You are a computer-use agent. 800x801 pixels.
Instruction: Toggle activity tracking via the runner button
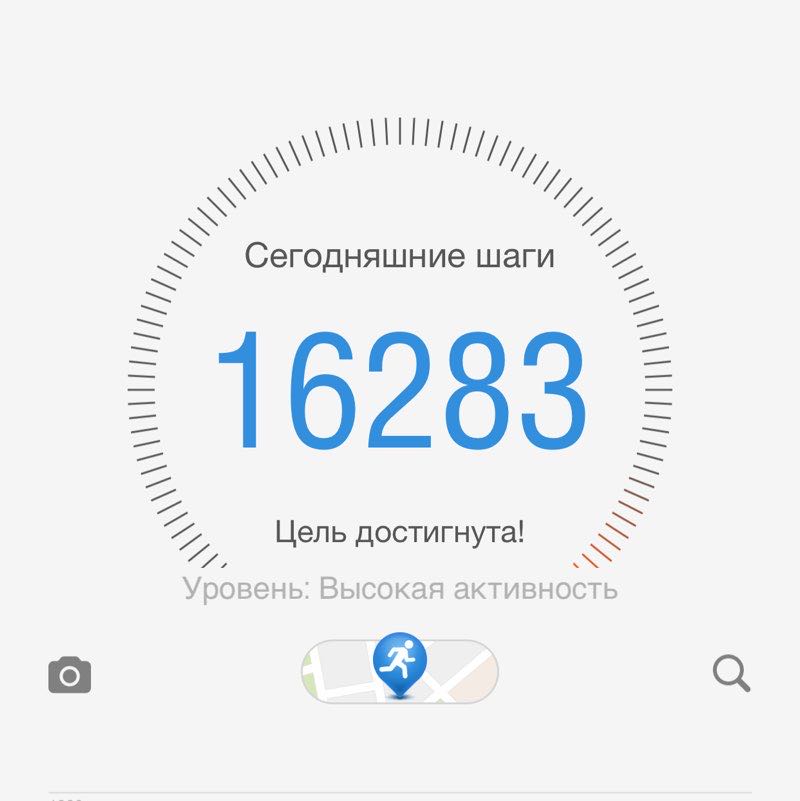(x=400, y=660)
